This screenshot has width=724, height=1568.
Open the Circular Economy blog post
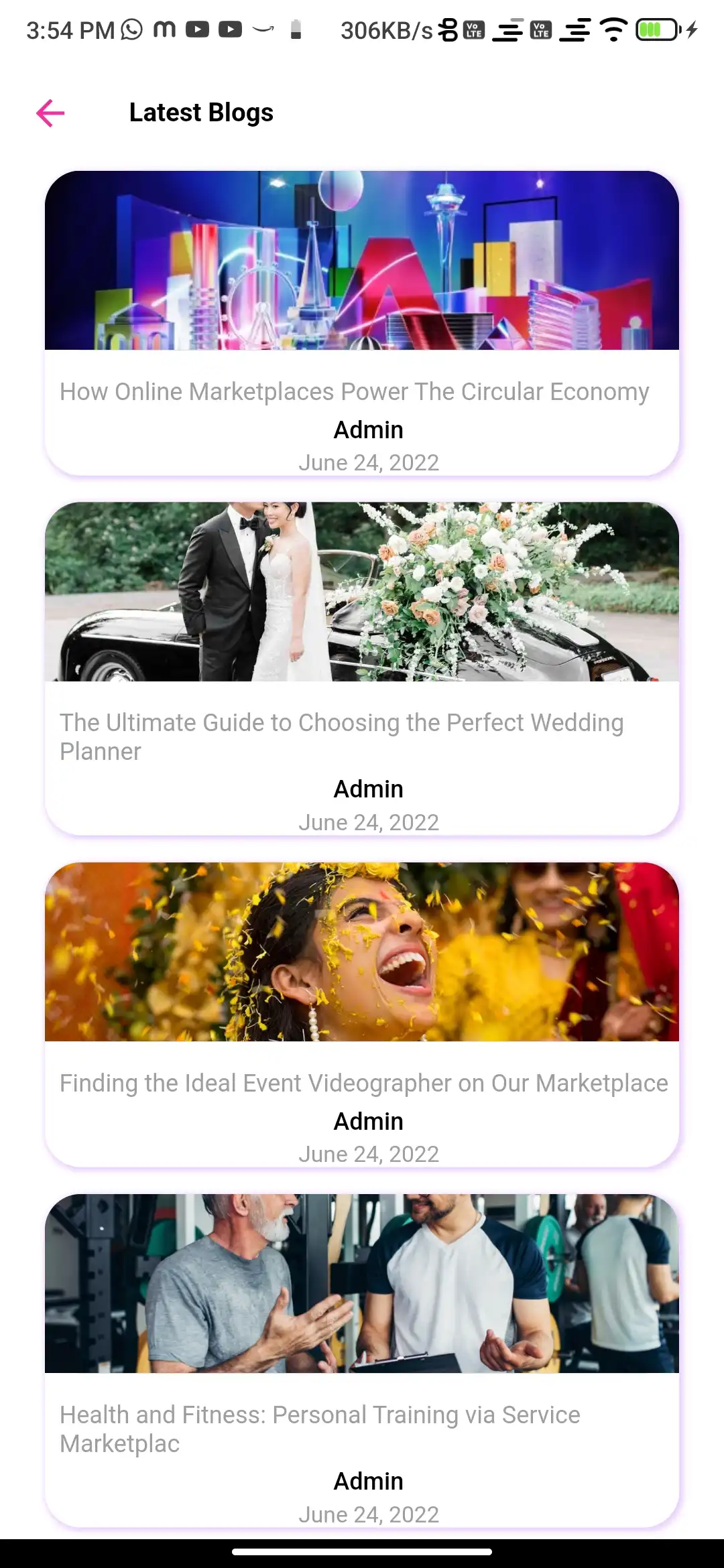[x=354, y=391]
